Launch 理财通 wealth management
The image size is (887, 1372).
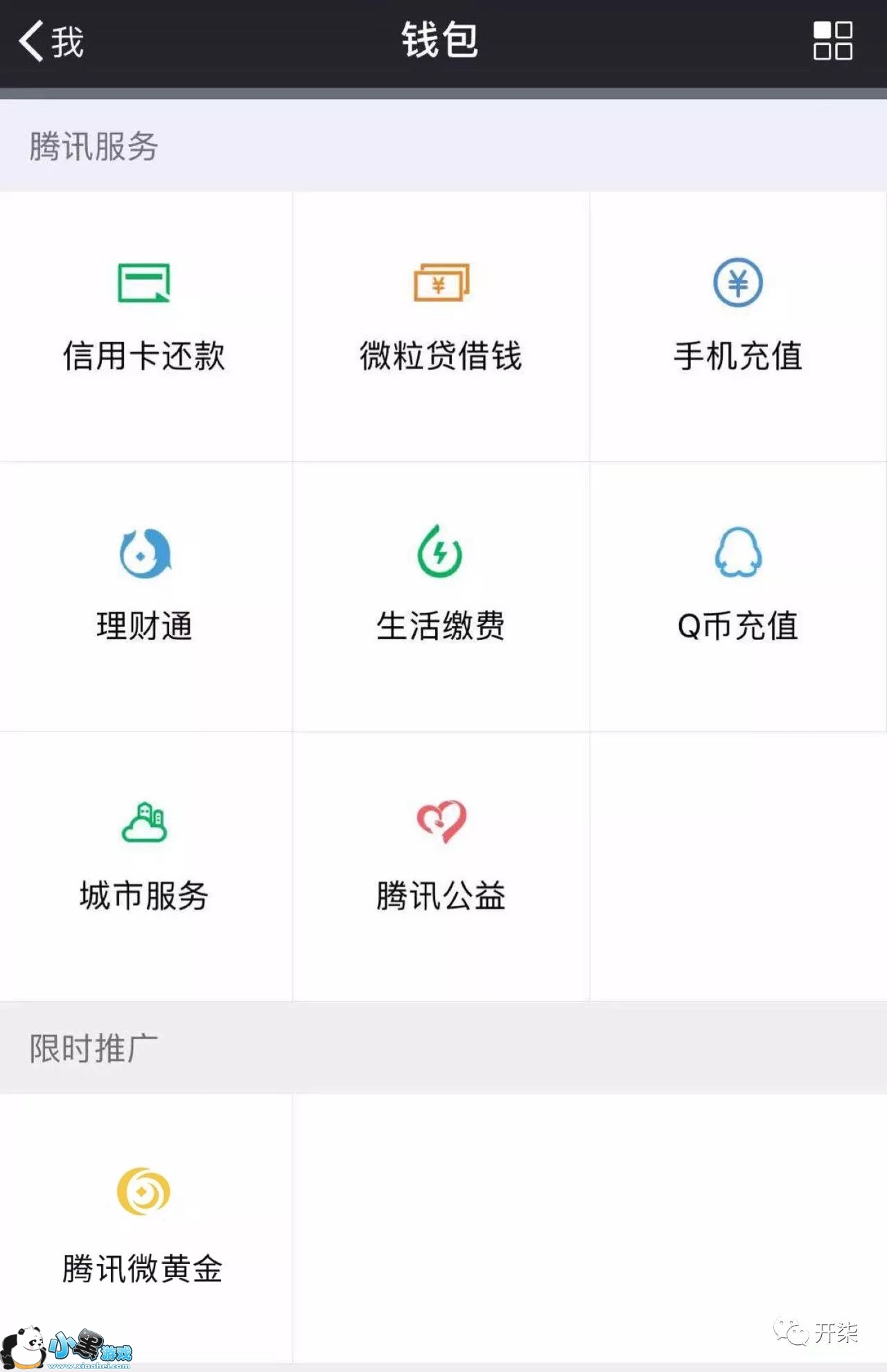[x=144, y=589]
